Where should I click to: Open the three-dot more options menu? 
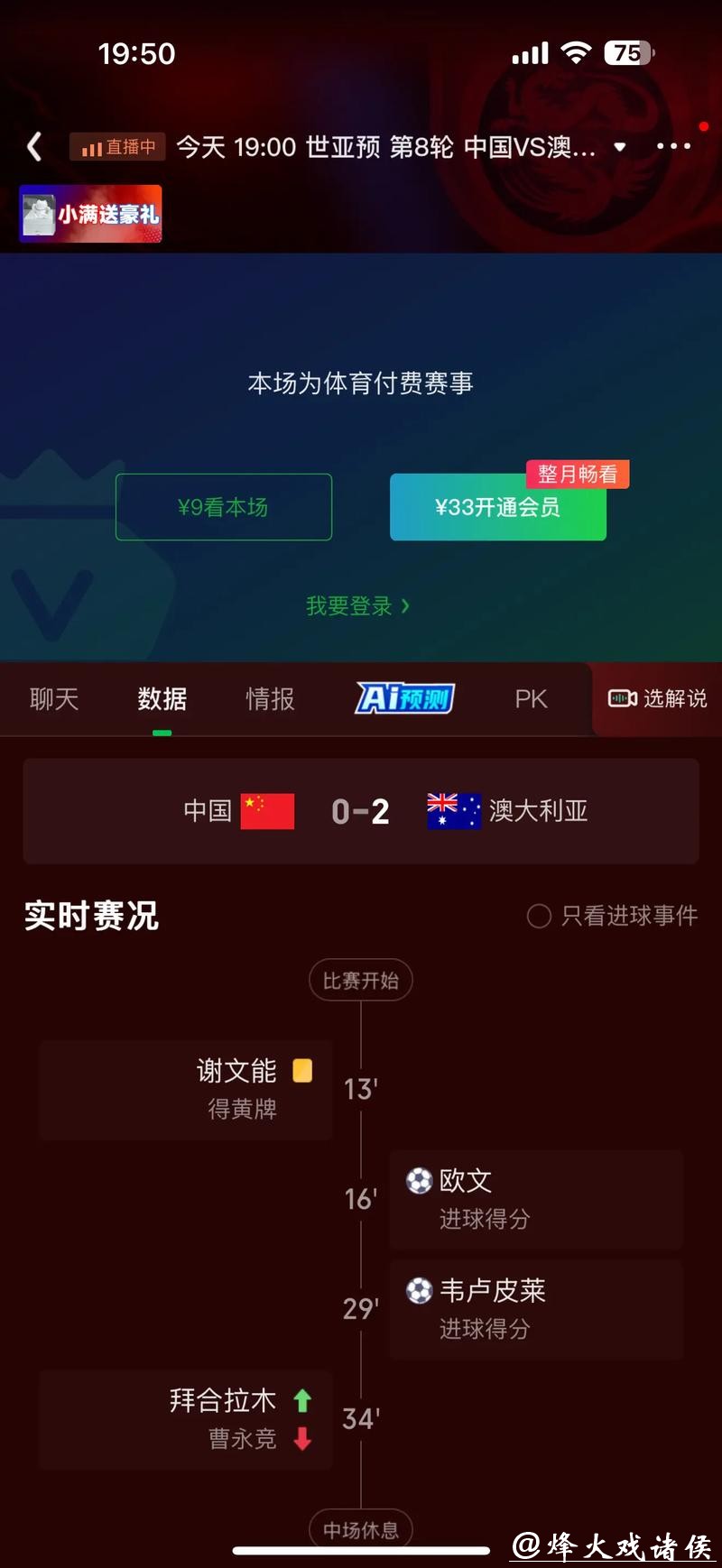[673, 146]
